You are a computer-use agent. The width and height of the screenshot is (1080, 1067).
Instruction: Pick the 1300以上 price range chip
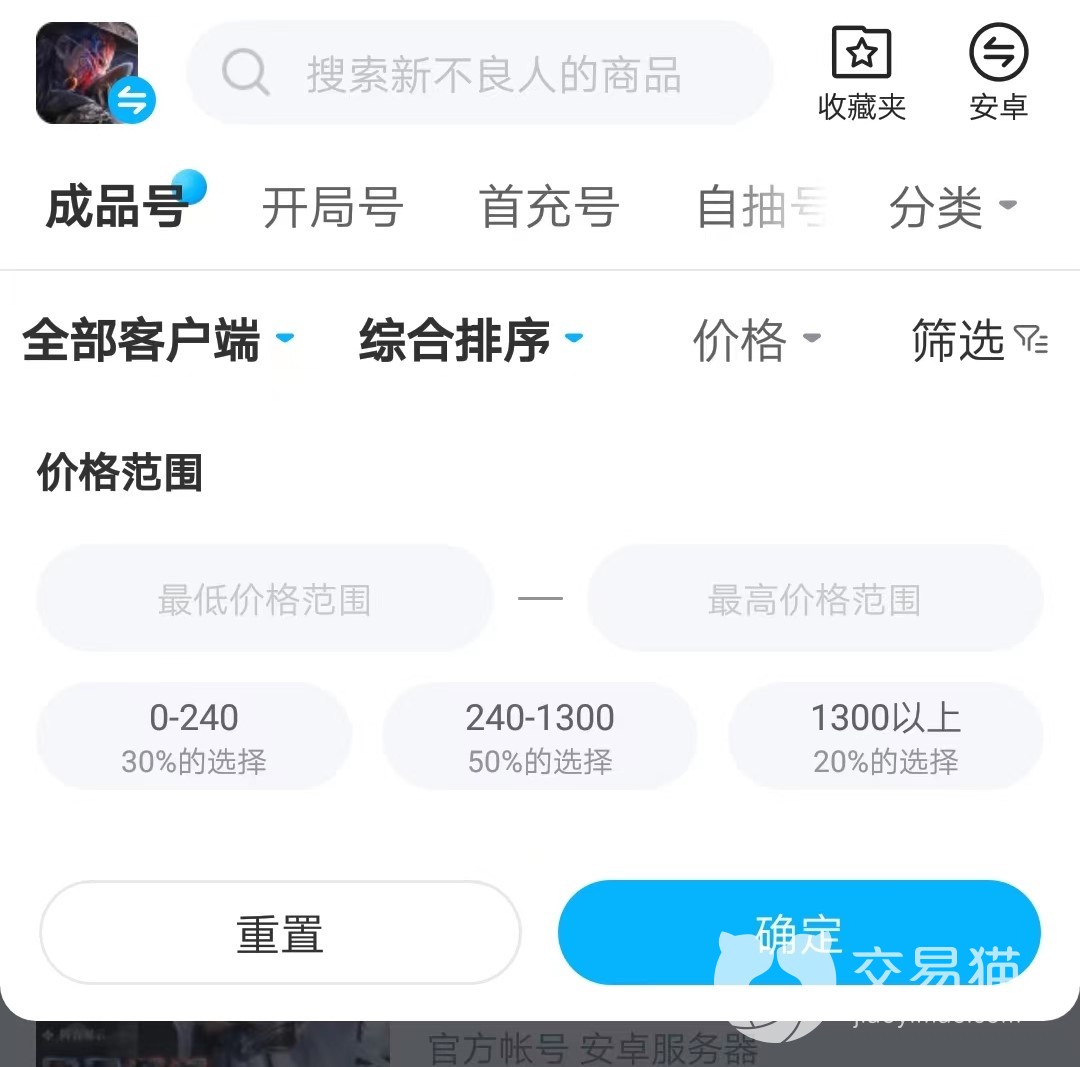[x=886, y=737]
